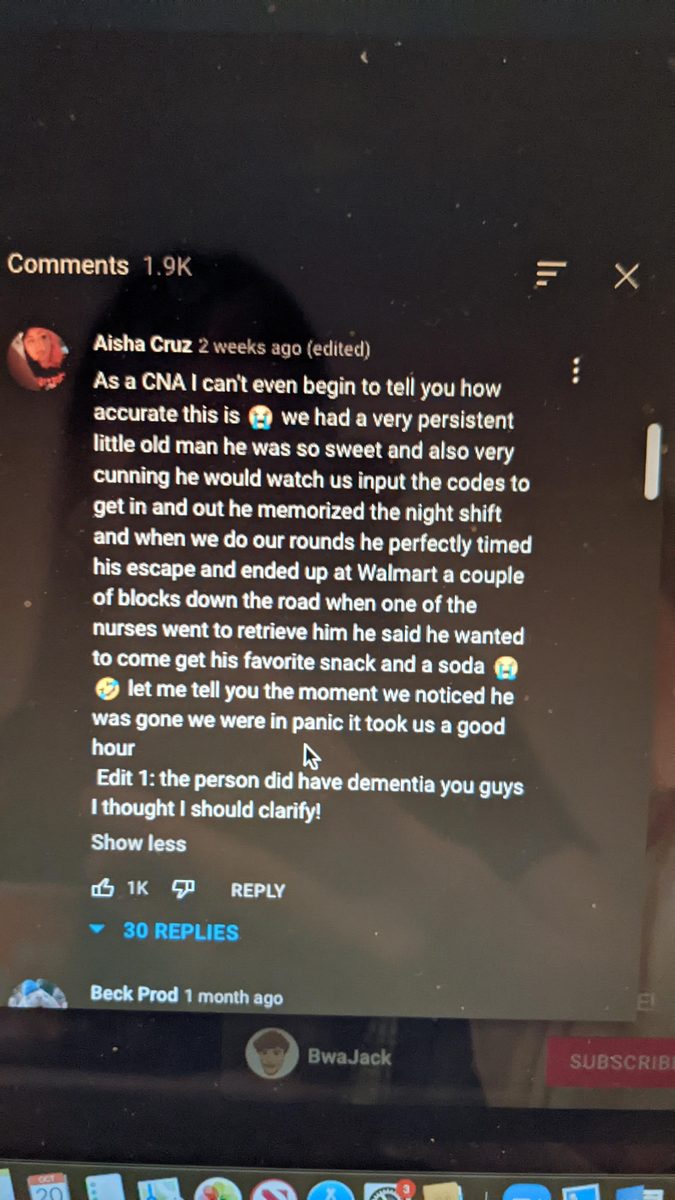Collapse the comment with Show less
The width and height of the screenshot is (675, 1200).
[x=138, y=843]
